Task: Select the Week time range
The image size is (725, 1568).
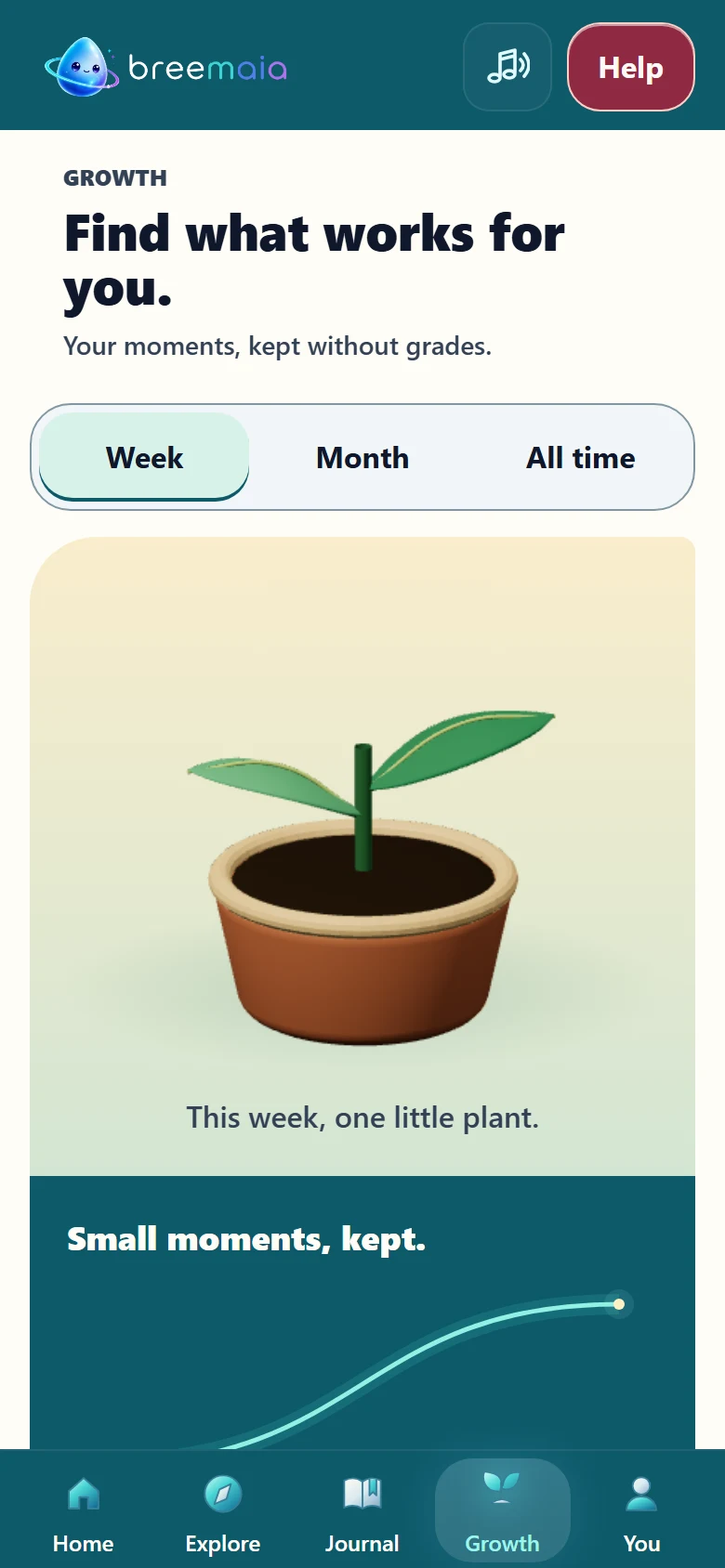Action: tap(144, 457)
